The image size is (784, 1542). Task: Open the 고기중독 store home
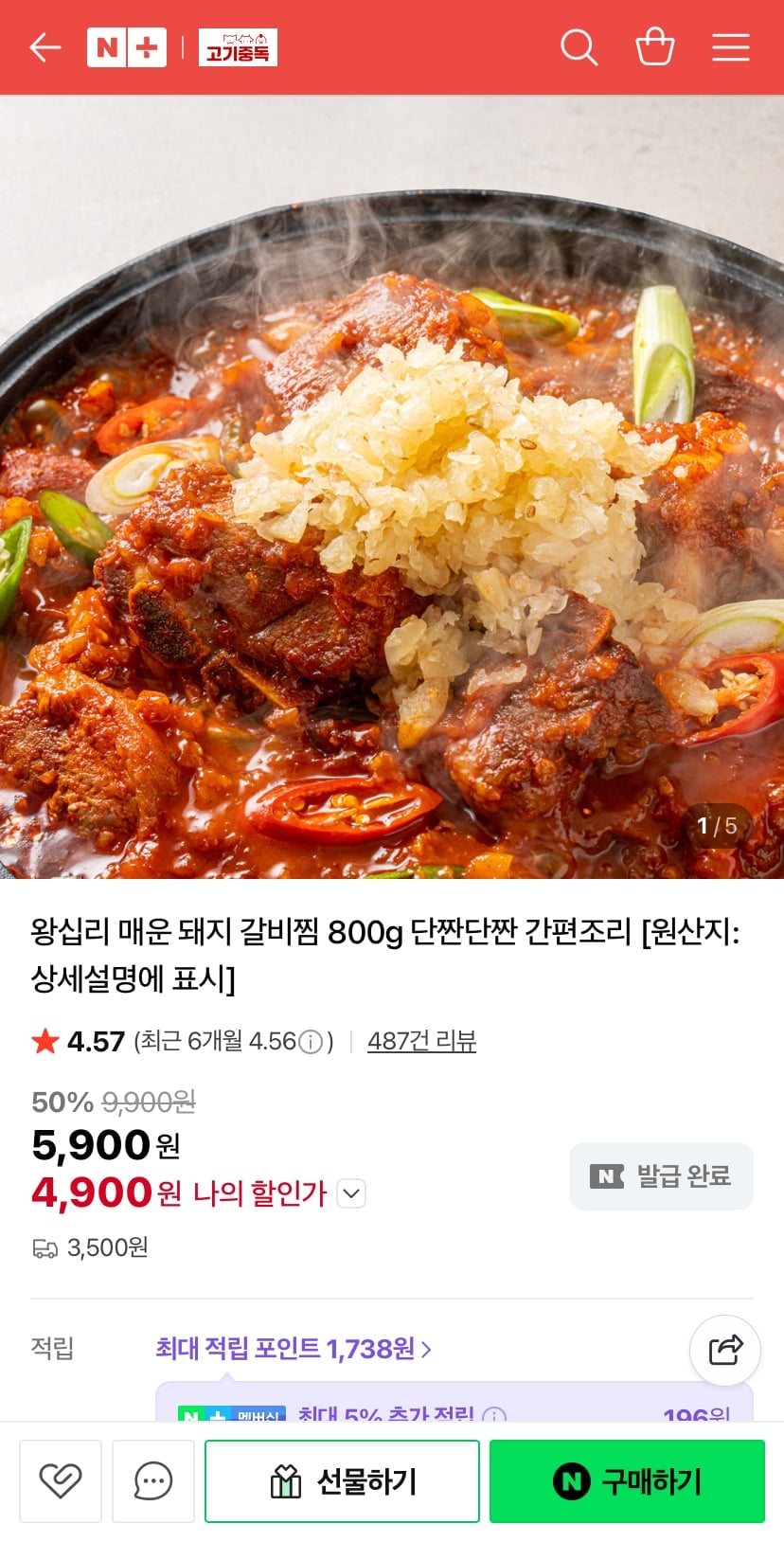click(238, 47)
